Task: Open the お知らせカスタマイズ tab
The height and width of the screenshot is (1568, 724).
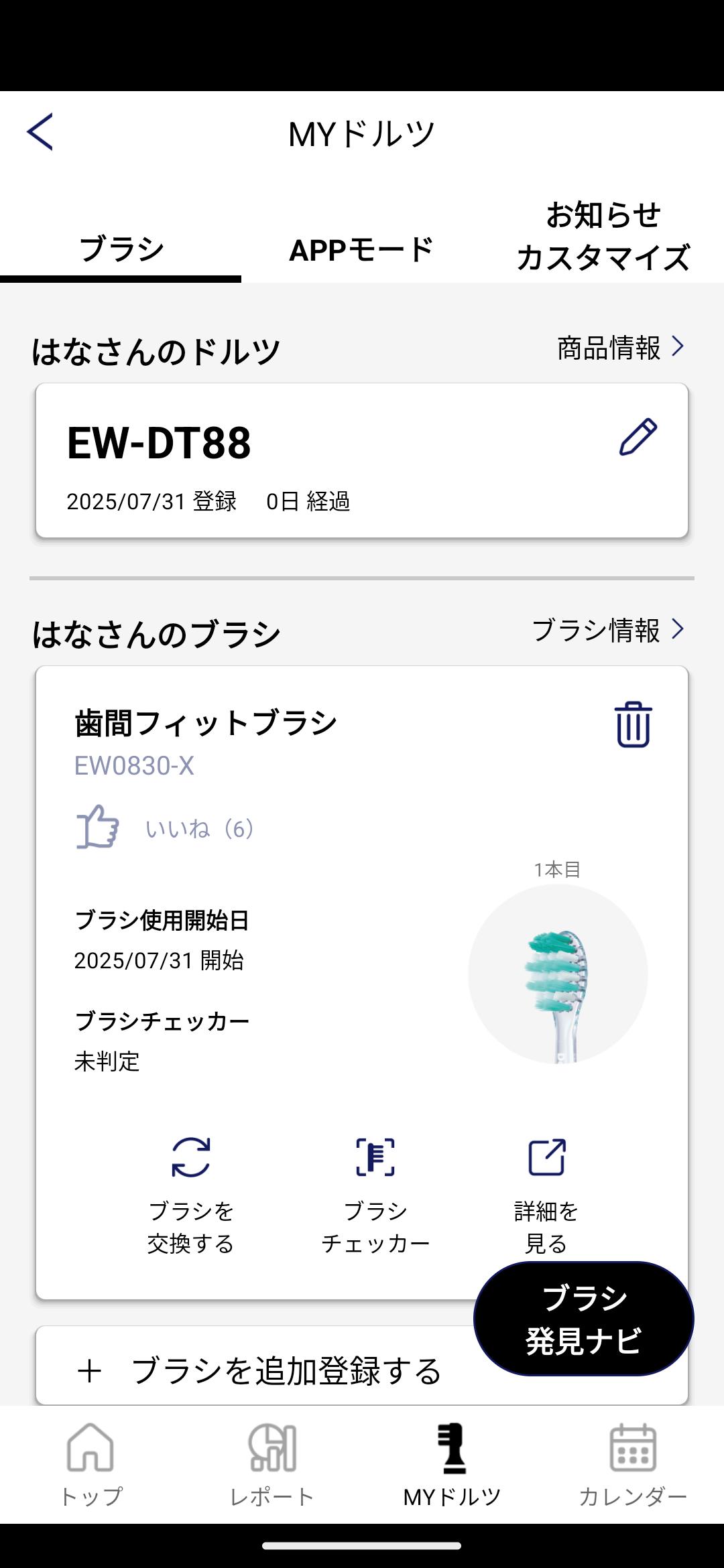Action: (603, 237)
